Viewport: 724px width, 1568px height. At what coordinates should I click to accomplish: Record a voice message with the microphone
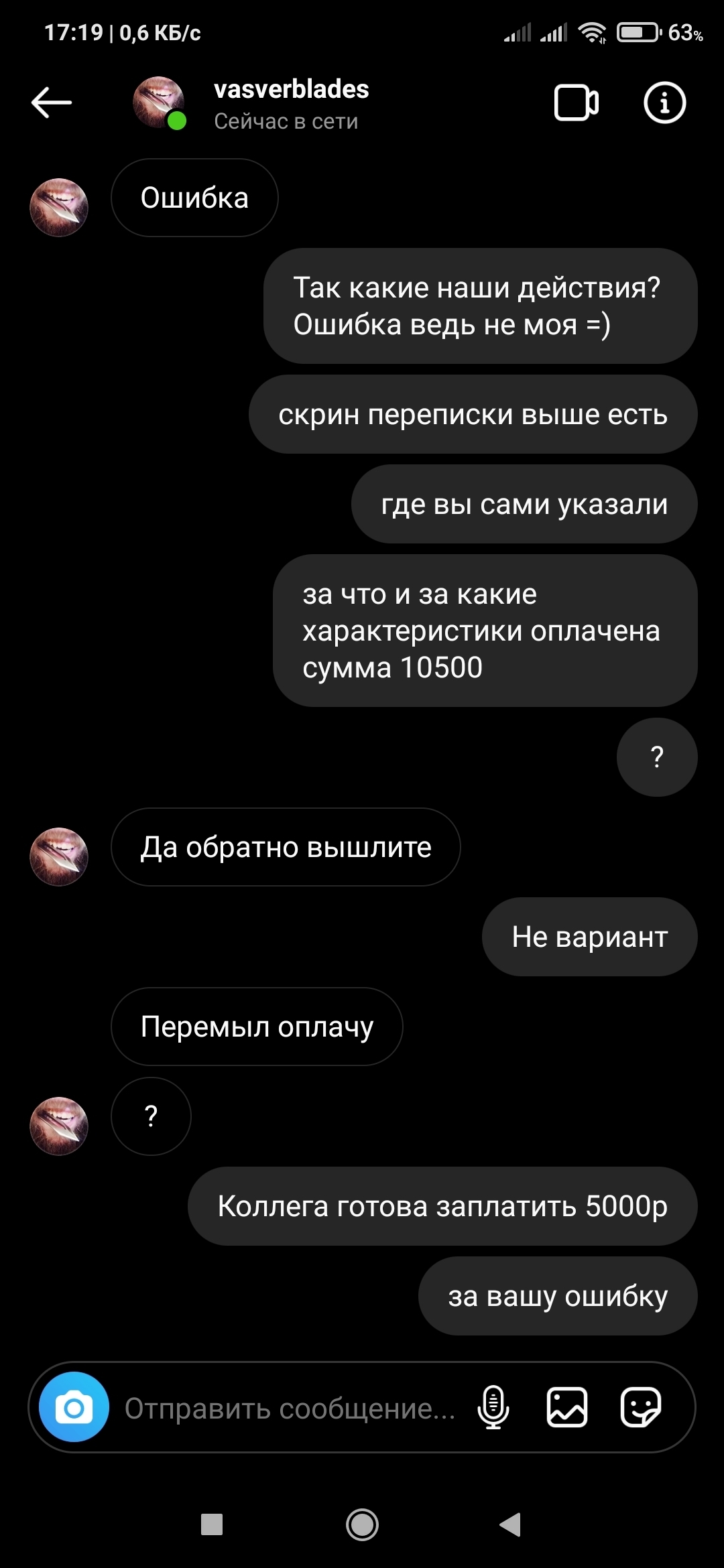coord(493,1407)
